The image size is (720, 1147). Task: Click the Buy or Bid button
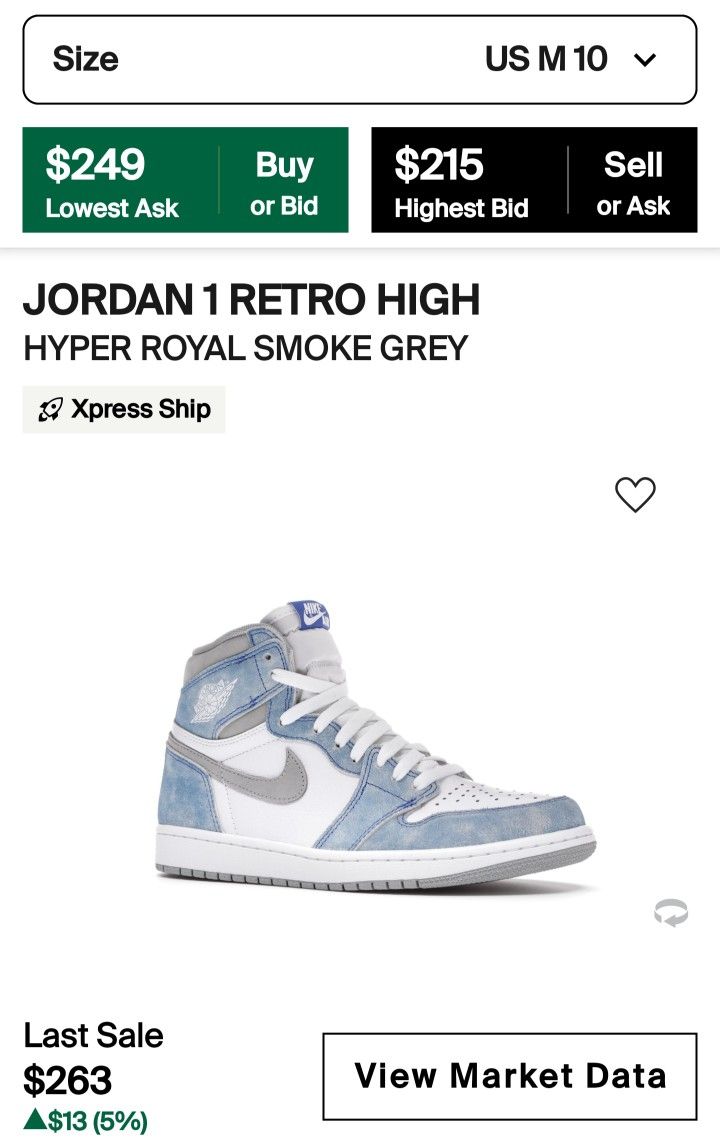[285, 181]
